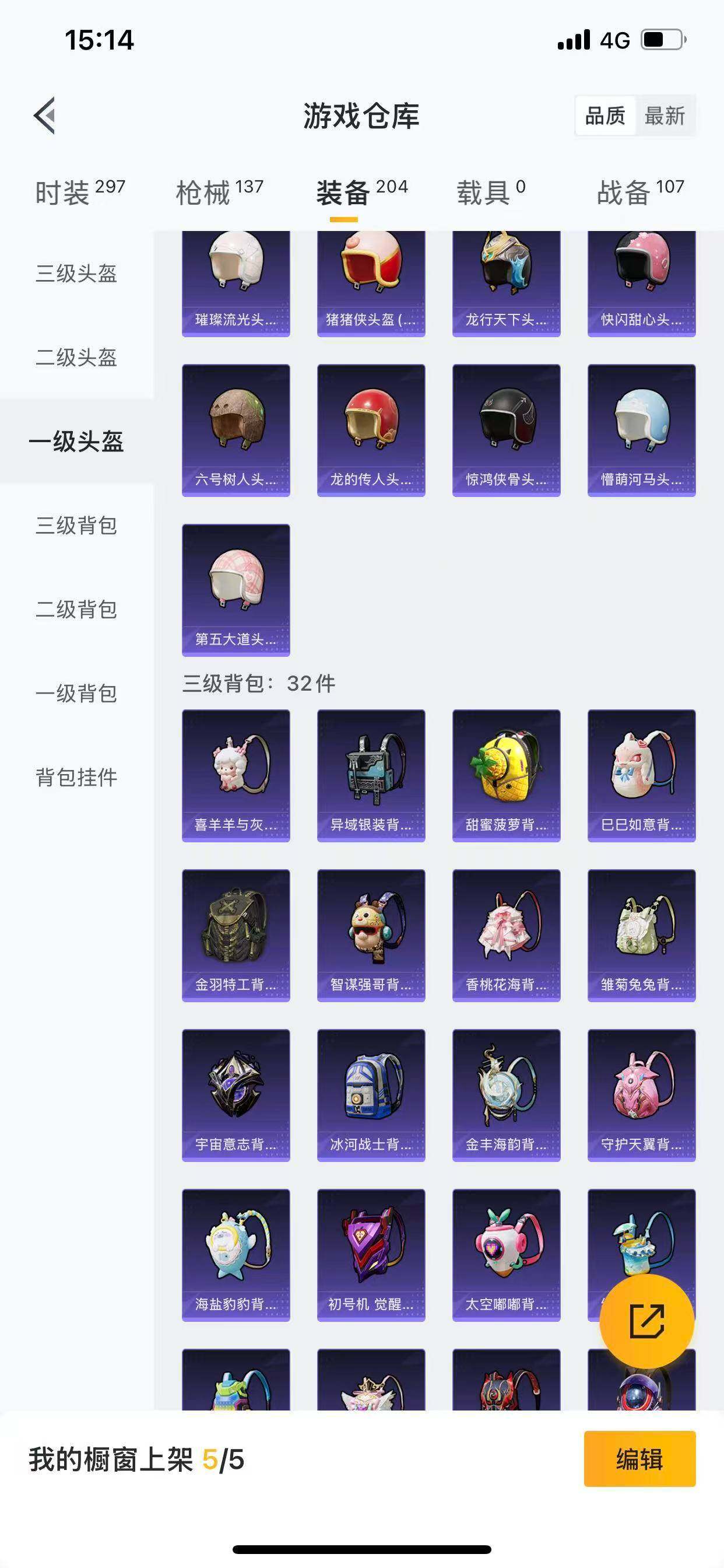Select the 第五大道头... pink helmet
Viewport: 724px width, 1568px height.
(236, 587)
